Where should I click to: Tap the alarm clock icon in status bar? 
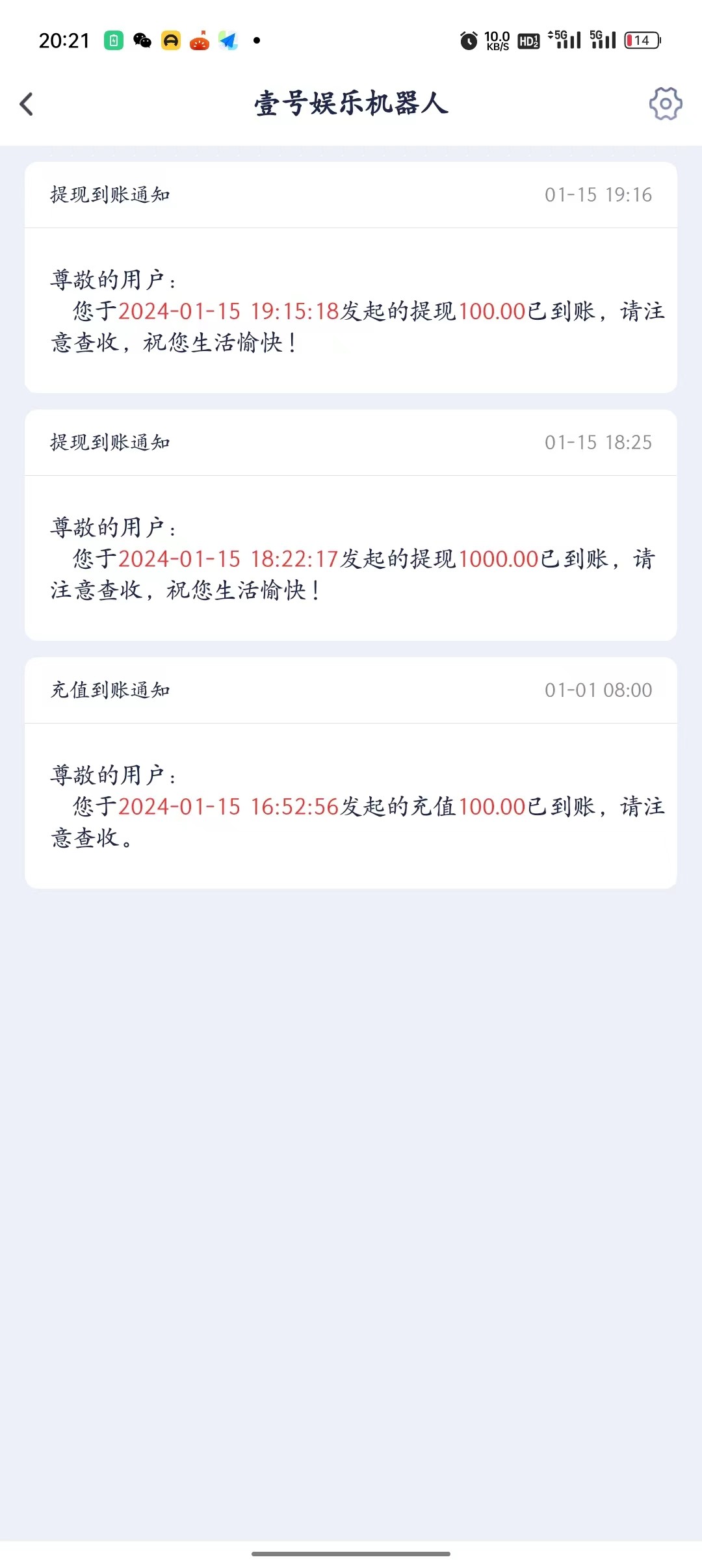tap(470, 40)
